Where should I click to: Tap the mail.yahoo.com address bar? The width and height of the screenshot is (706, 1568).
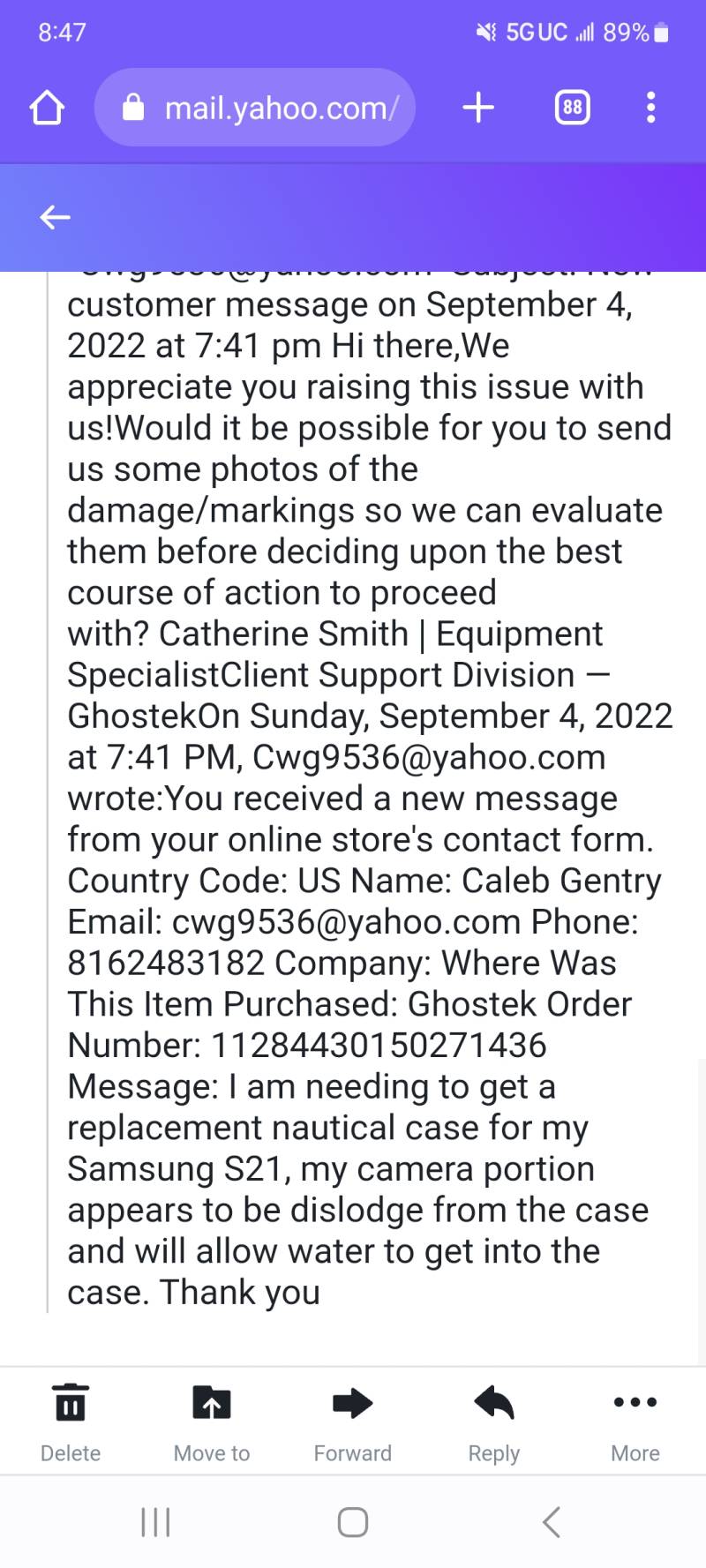coord(255,108)
